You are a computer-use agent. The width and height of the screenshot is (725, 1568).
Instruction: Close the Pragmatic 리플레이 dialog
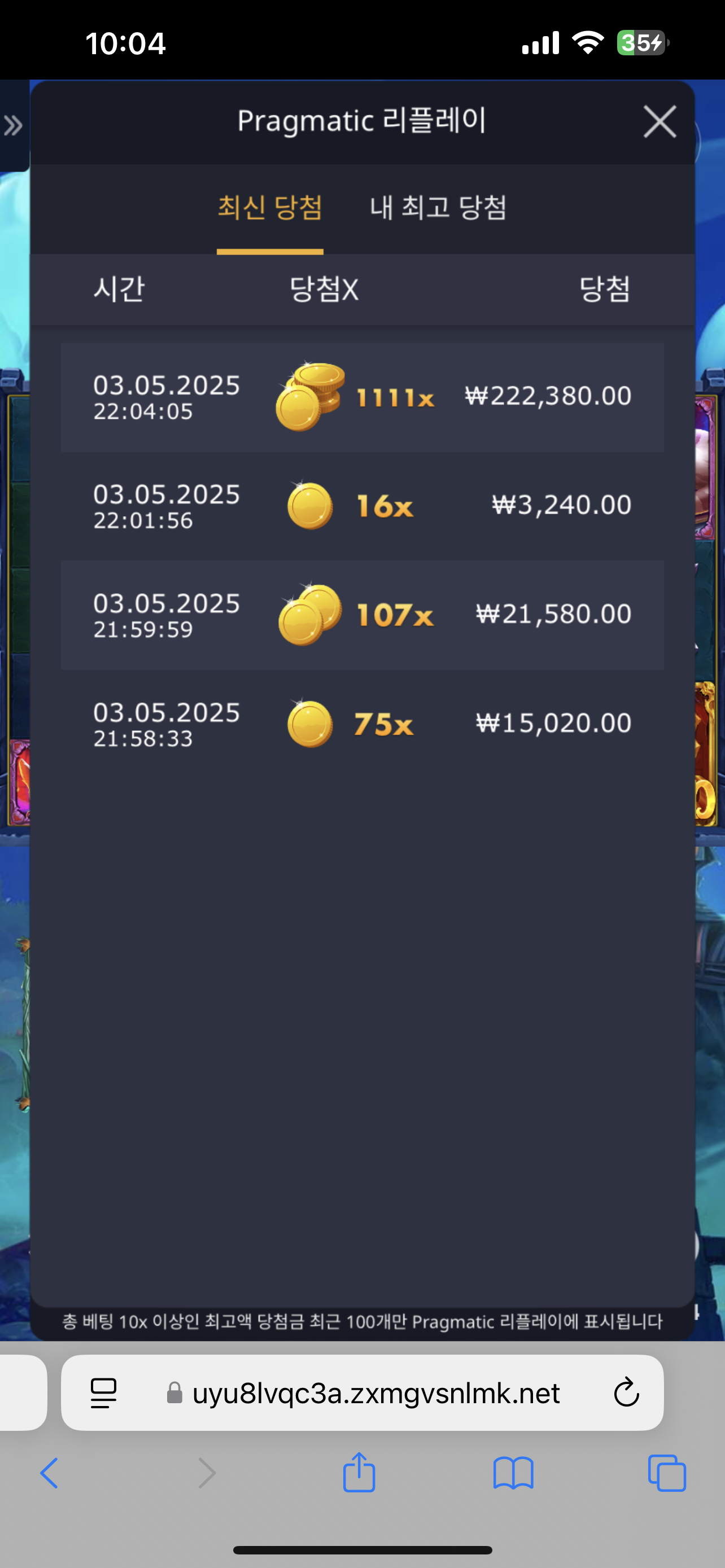click(x=660, y=122)
